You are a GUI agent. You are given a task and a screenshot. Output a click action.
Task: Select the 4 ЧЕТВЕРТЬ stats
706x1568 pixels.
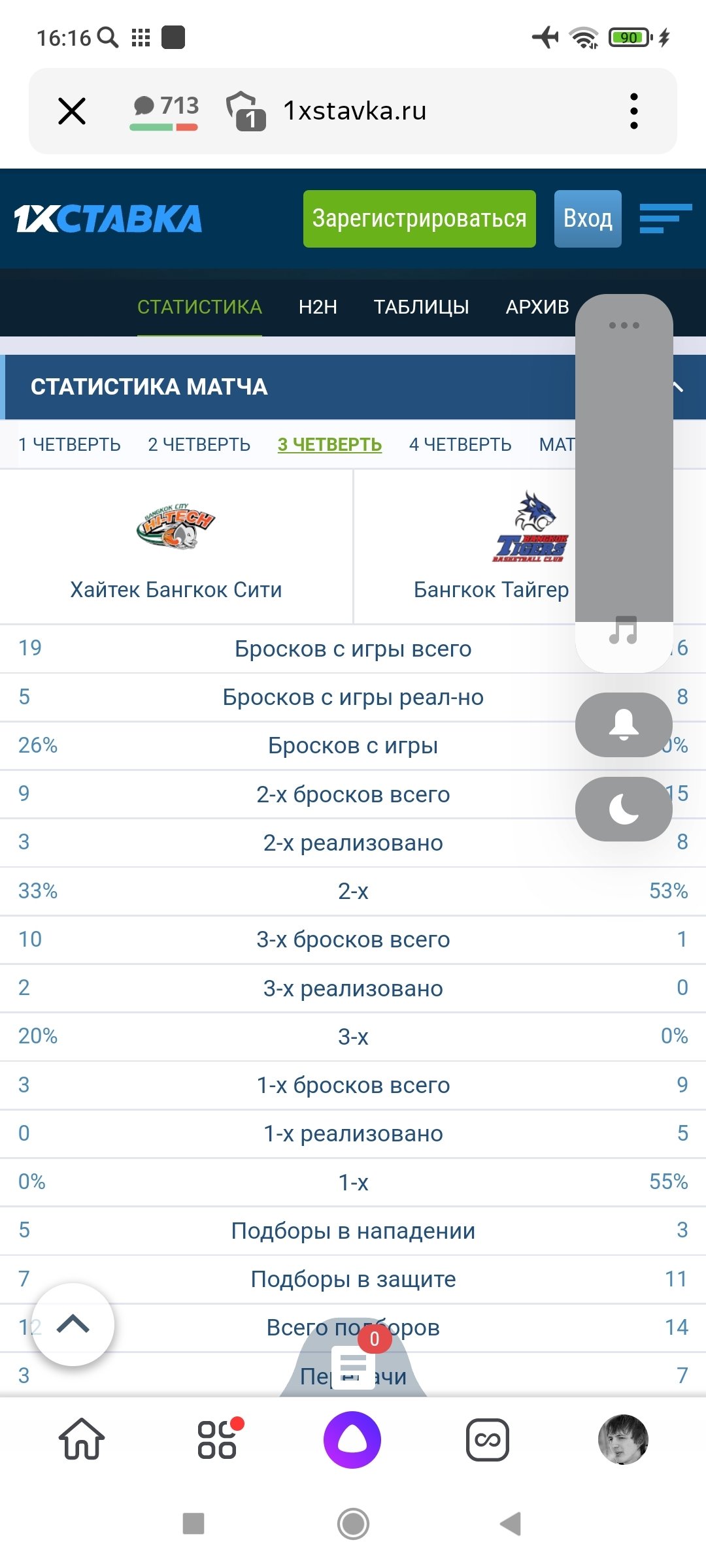tap(460, 445)
